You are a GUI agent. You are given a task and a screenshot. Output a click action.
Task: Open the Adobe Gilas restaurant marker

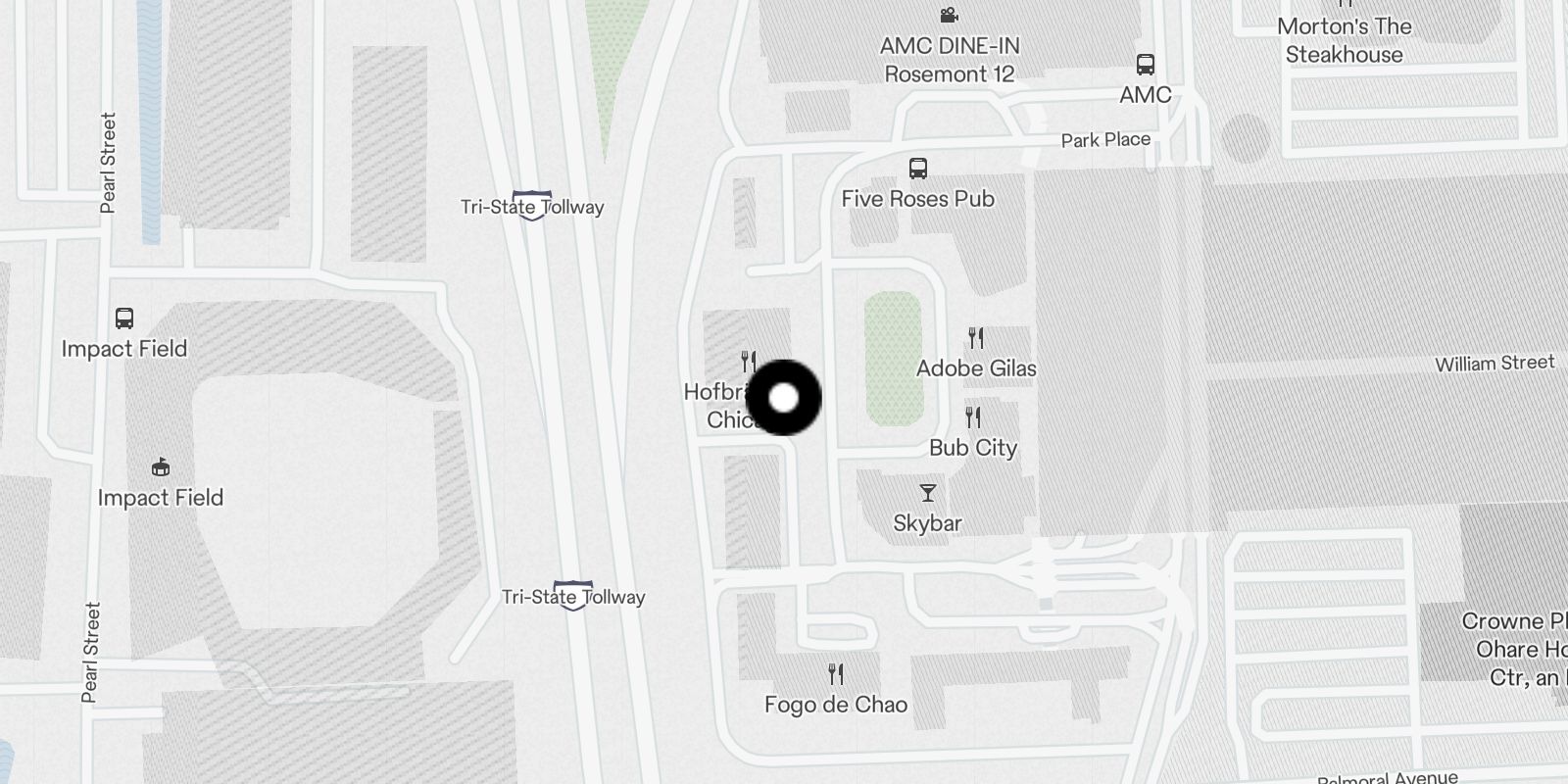(976, 339)
